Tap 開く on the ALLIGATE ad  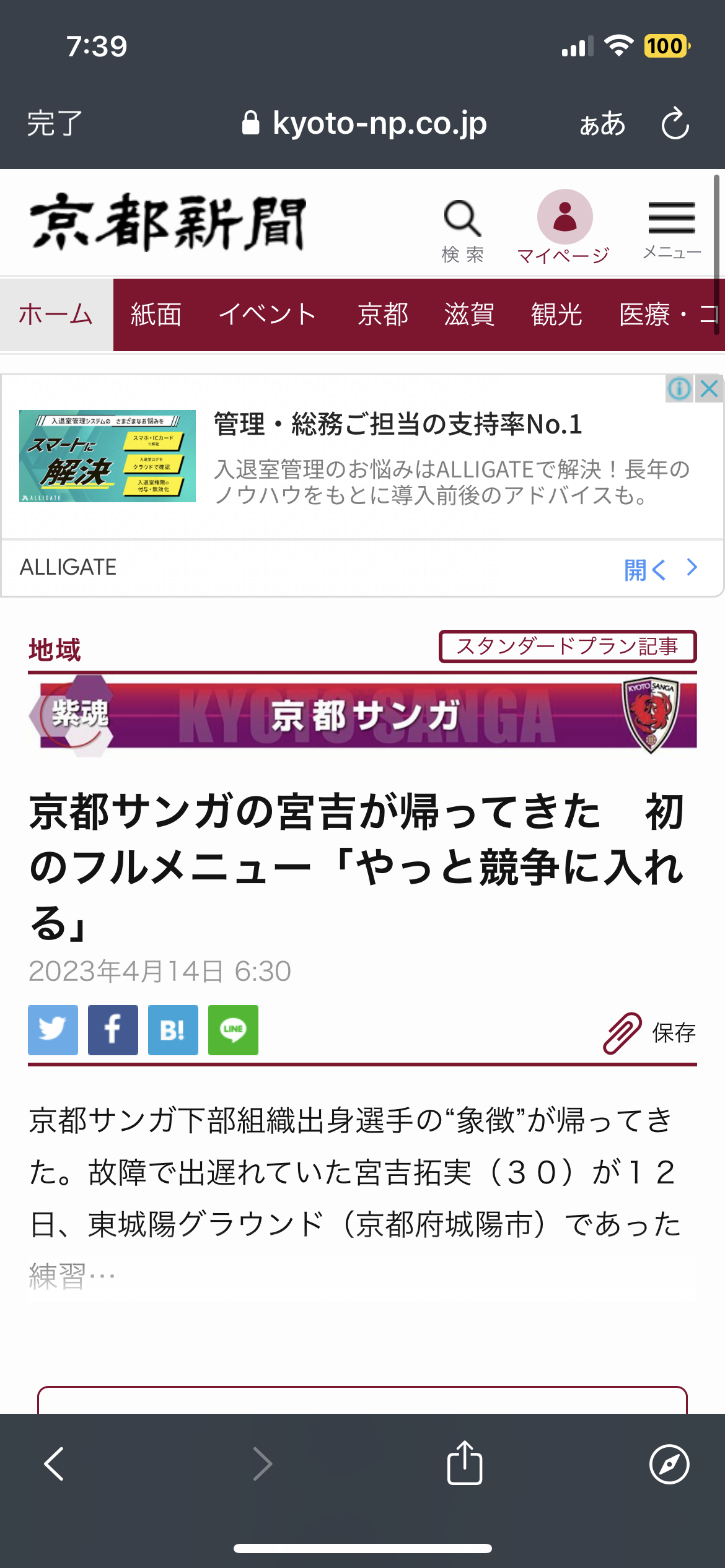(645, 569)
